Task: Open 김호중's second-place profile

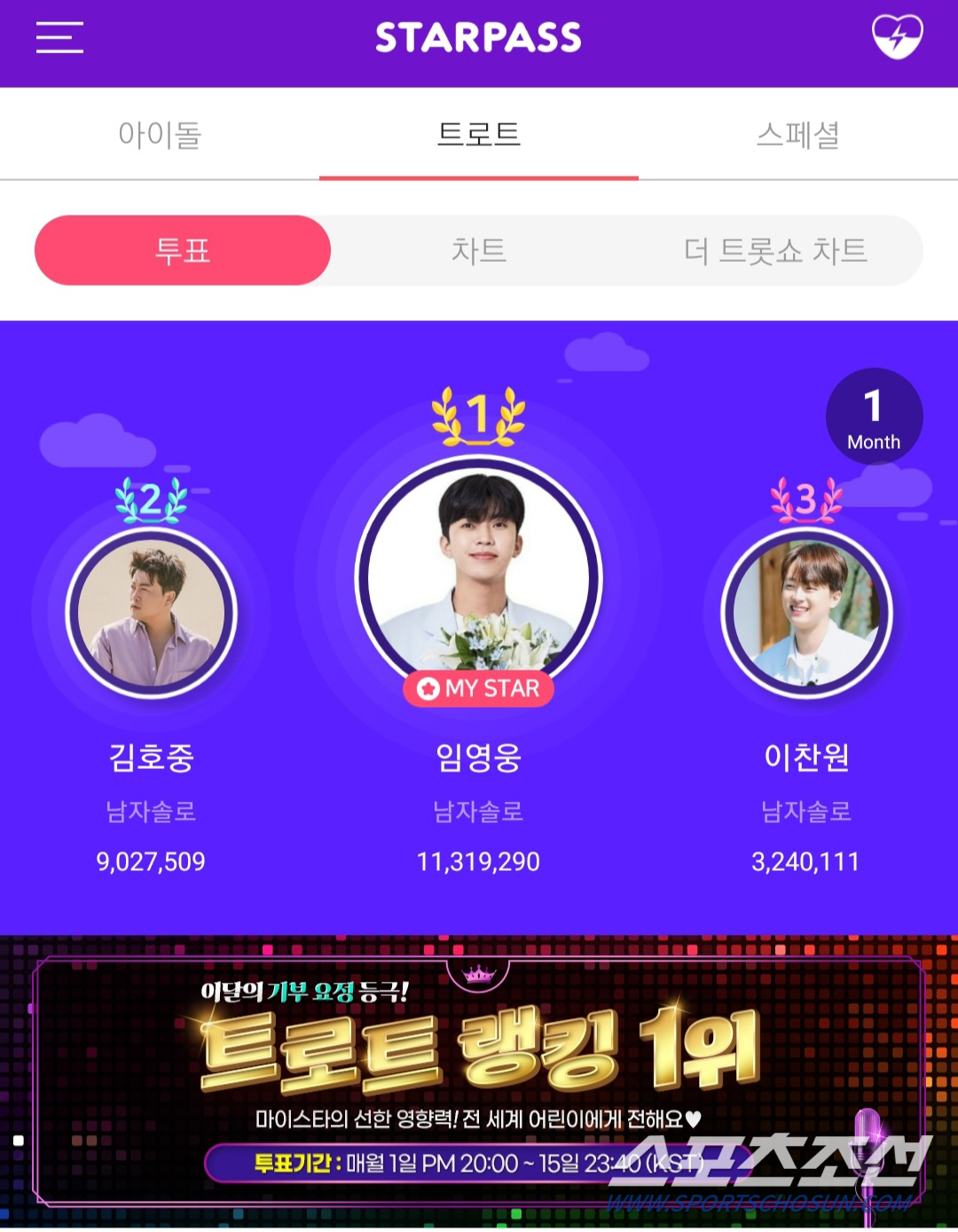Action: 152,614
